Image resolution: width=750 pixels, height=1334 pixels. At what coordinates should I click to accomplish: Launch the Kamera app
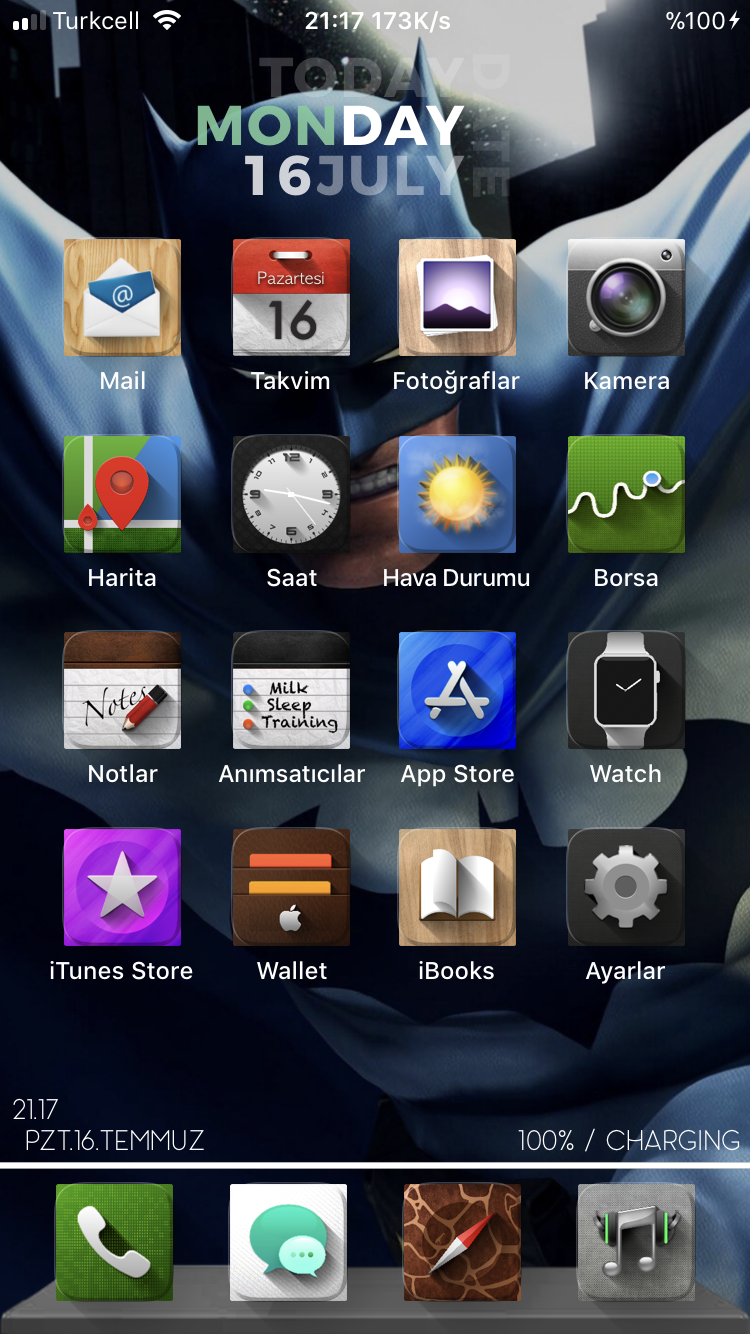click(x=626, y=297)
